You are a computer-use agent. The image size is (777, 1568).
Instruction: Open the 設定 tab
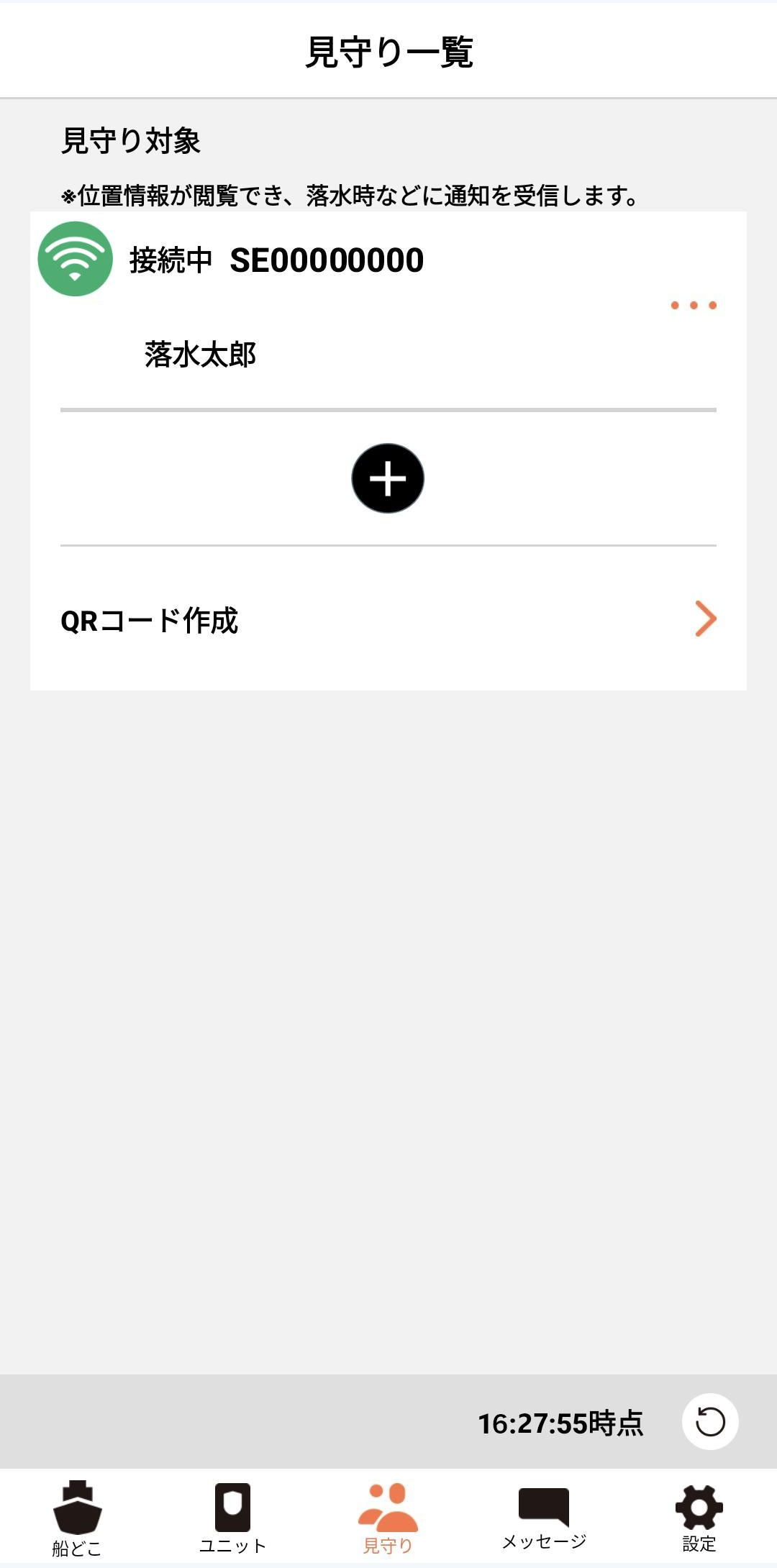point(699,1518)
